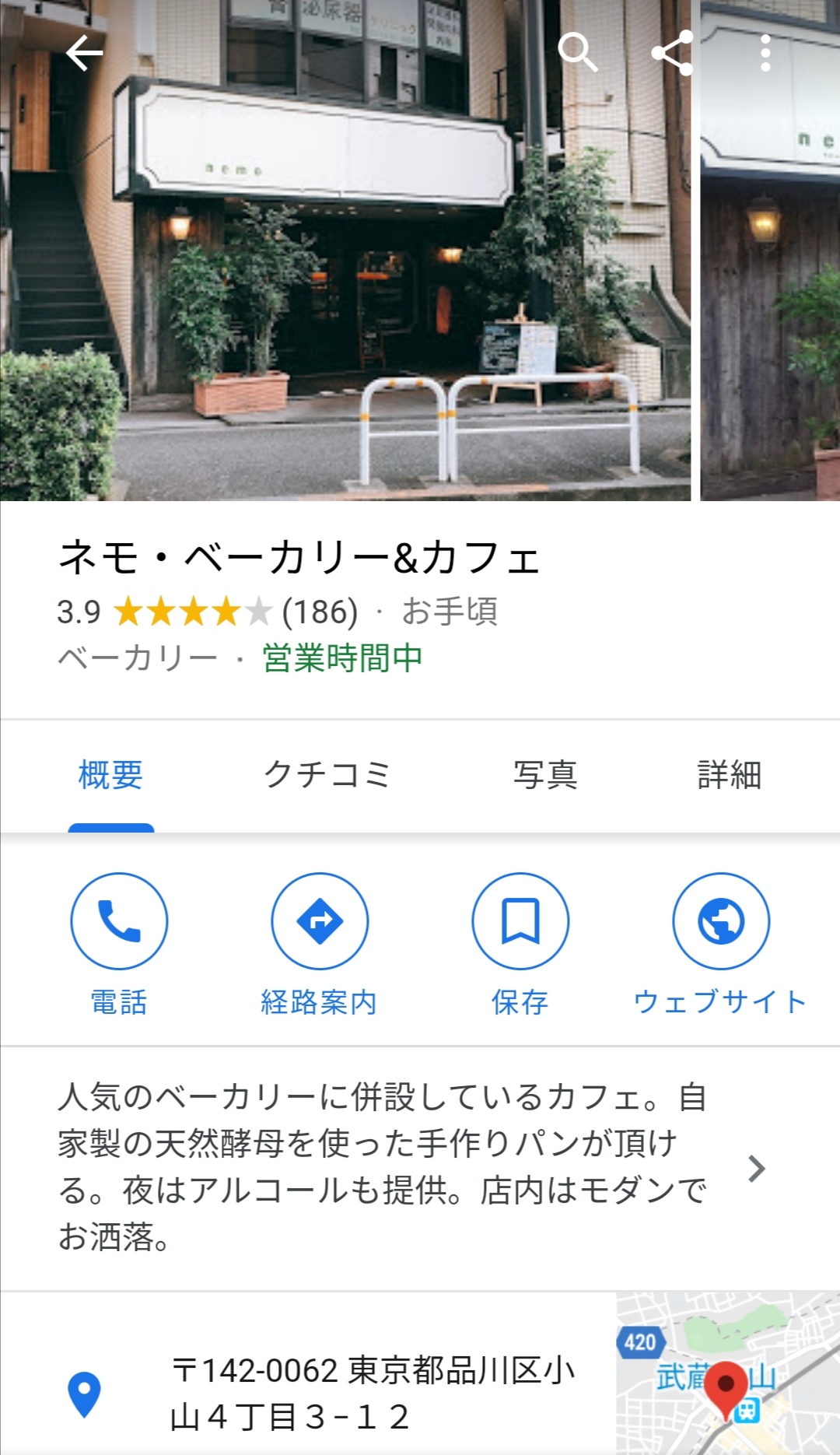Expand the cafe description chevron
The height and width of the screenshot is (1455, 840).
click(756, 1169)
